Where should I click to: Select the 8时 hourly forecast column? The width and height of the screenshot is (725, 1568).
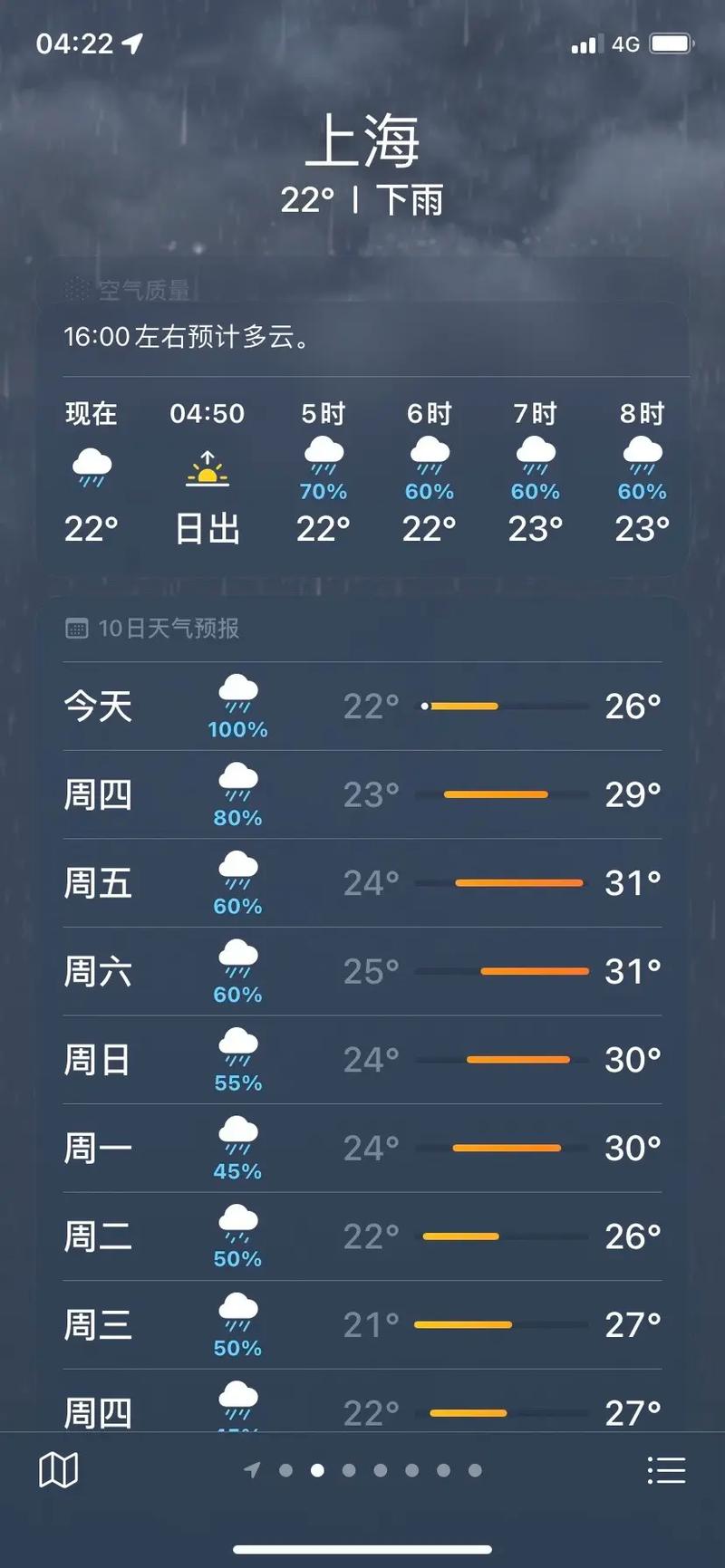pos(641,471)
